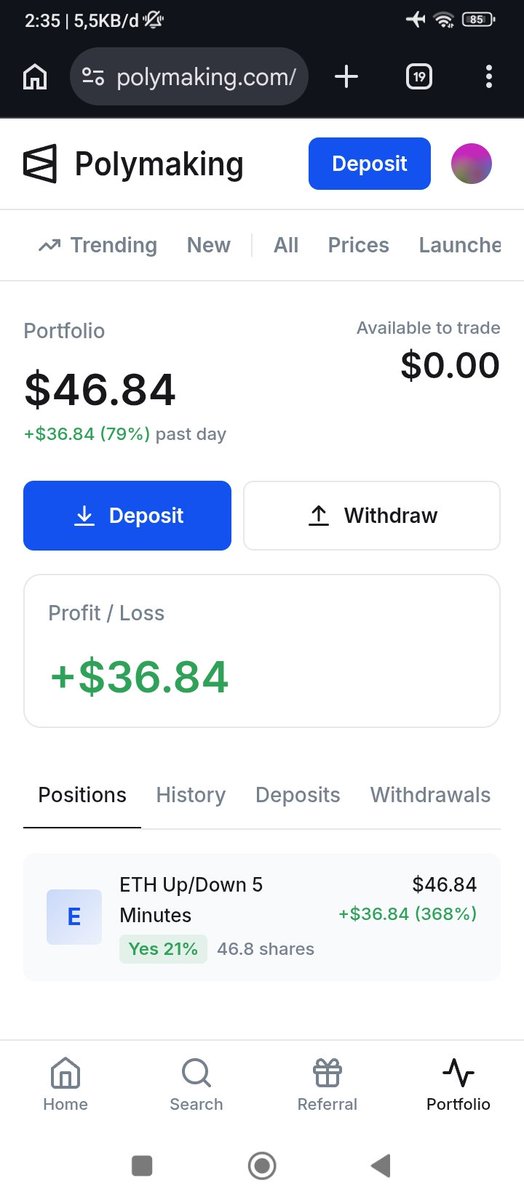The image size is (524, 1200).
Task: Go to the Trending category
Action: (x=98, y=245)
